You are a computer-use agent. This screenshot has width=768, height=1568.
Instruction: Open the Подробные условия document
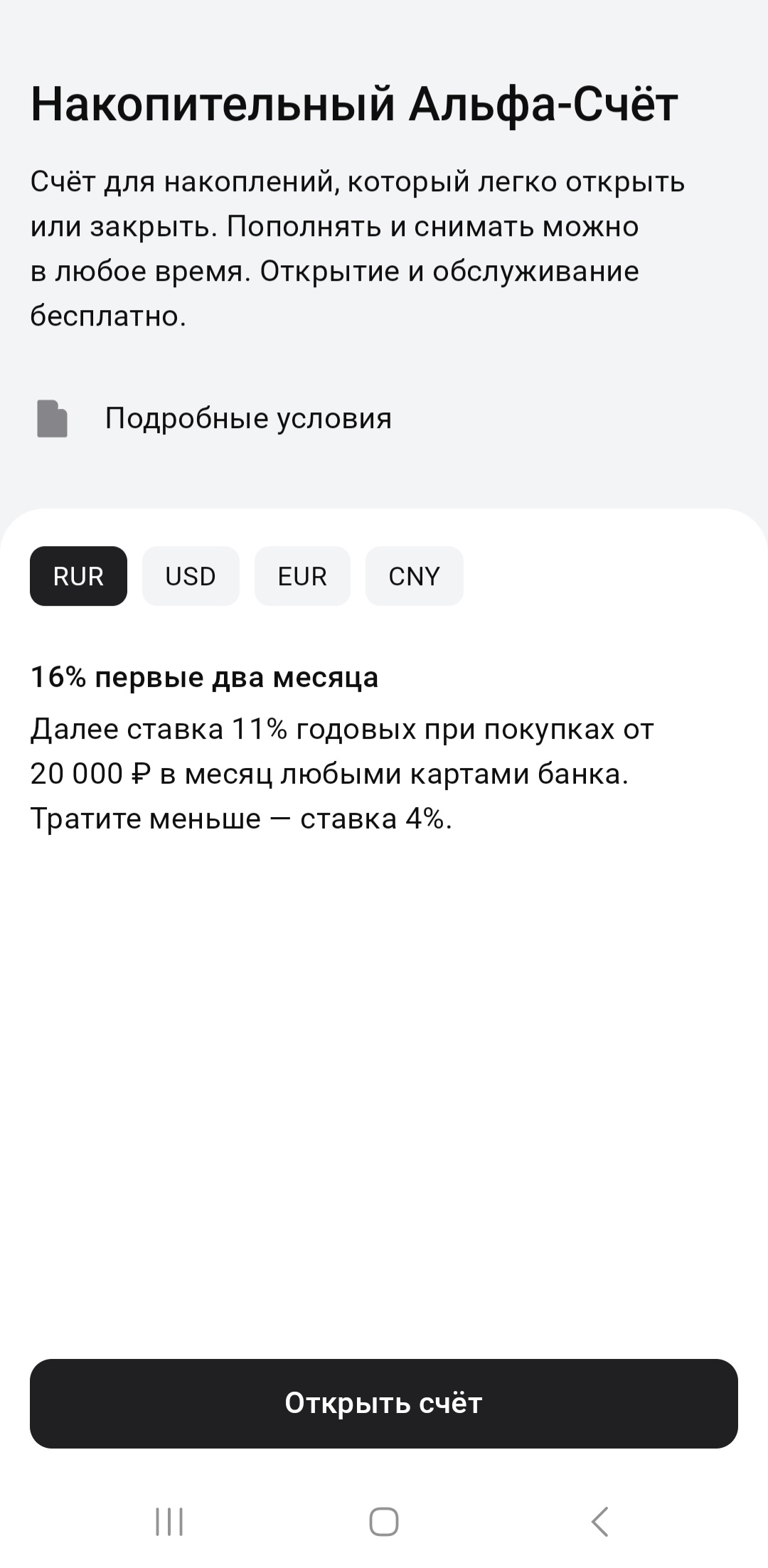coord(247,418)
